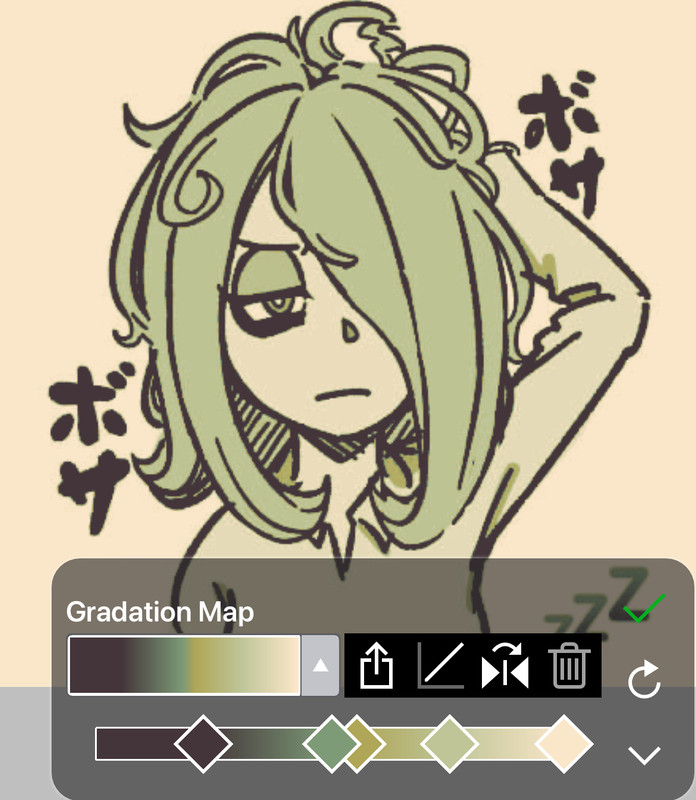The height and width of the screenshot is (800, 696).
Task: Open the gradient preset dropdown arrow
Action: point(320,665)
